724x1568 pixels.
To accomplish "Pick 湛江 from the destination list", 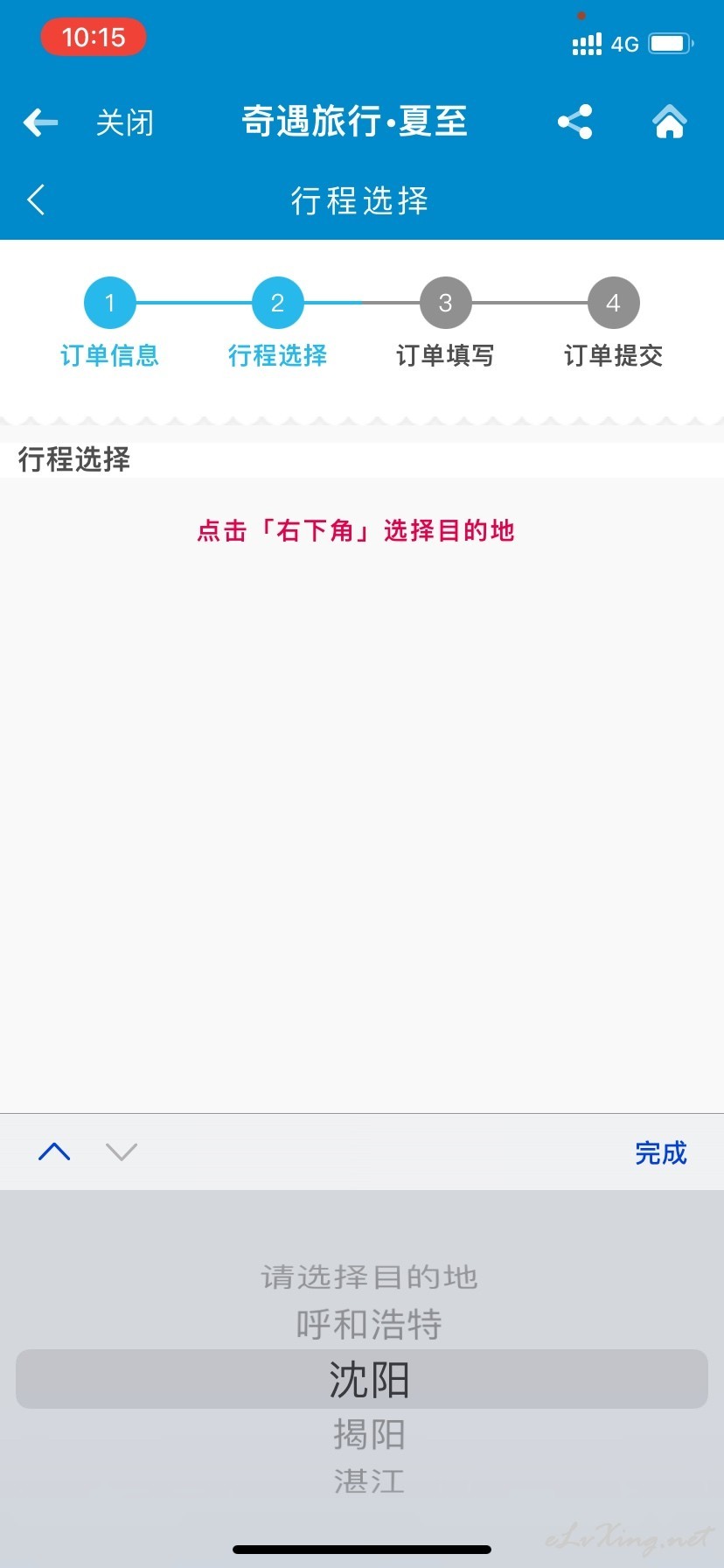I will pyautogui.click(x=369, y=1481).
